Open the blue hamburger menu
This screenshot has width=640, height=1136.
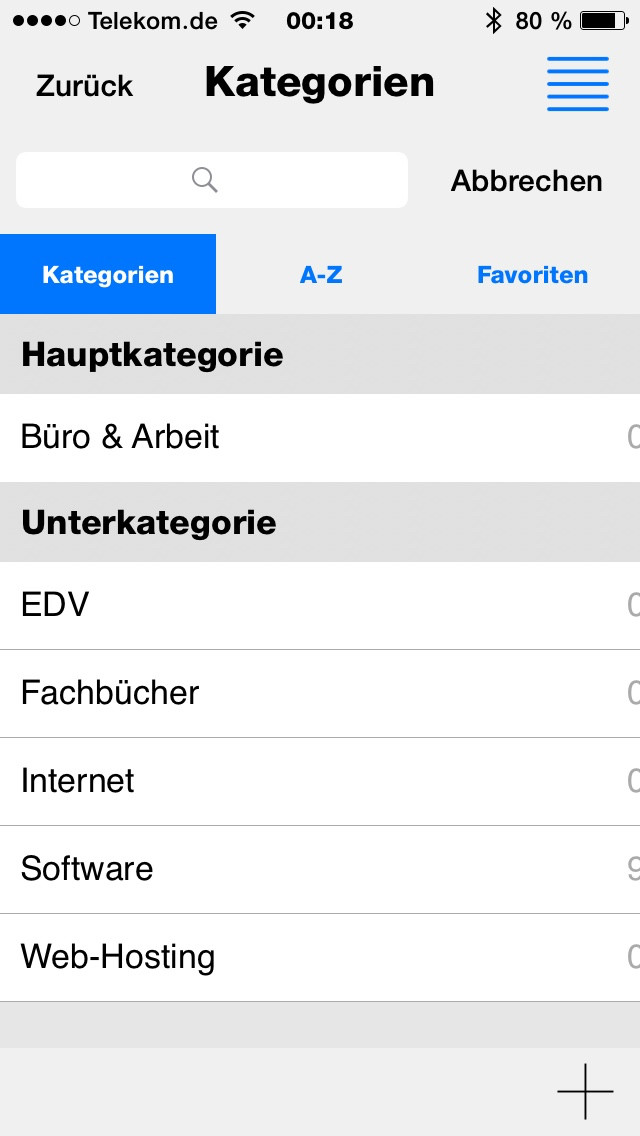tap(578, 84)
